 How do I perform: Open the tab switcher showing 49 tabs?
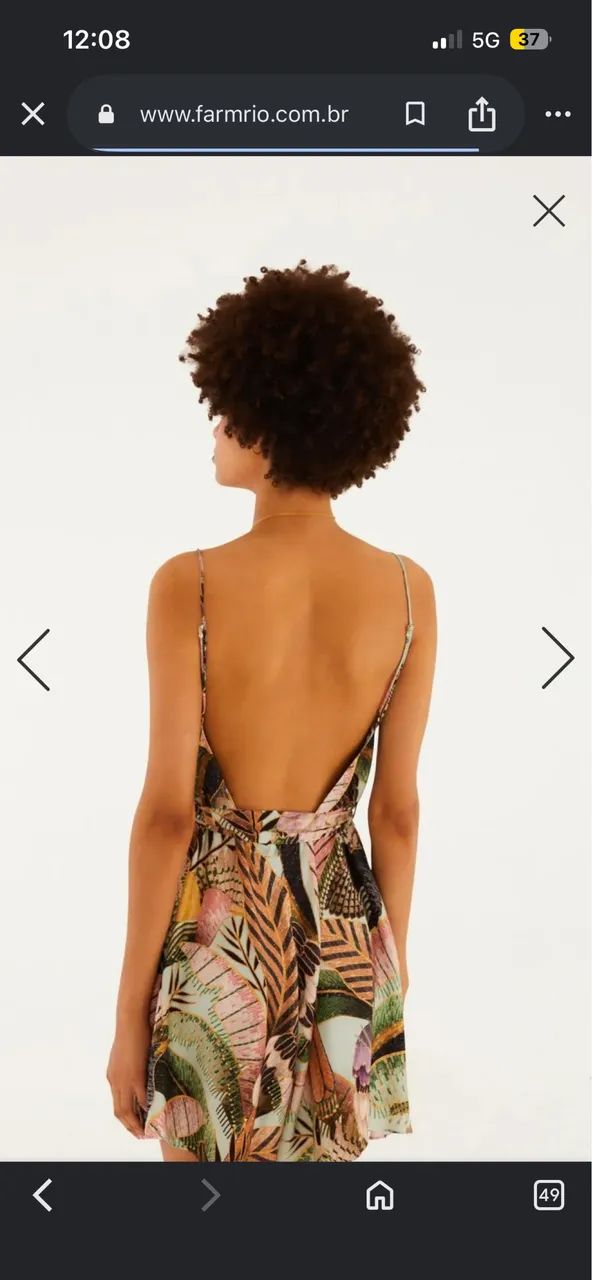549,1195
